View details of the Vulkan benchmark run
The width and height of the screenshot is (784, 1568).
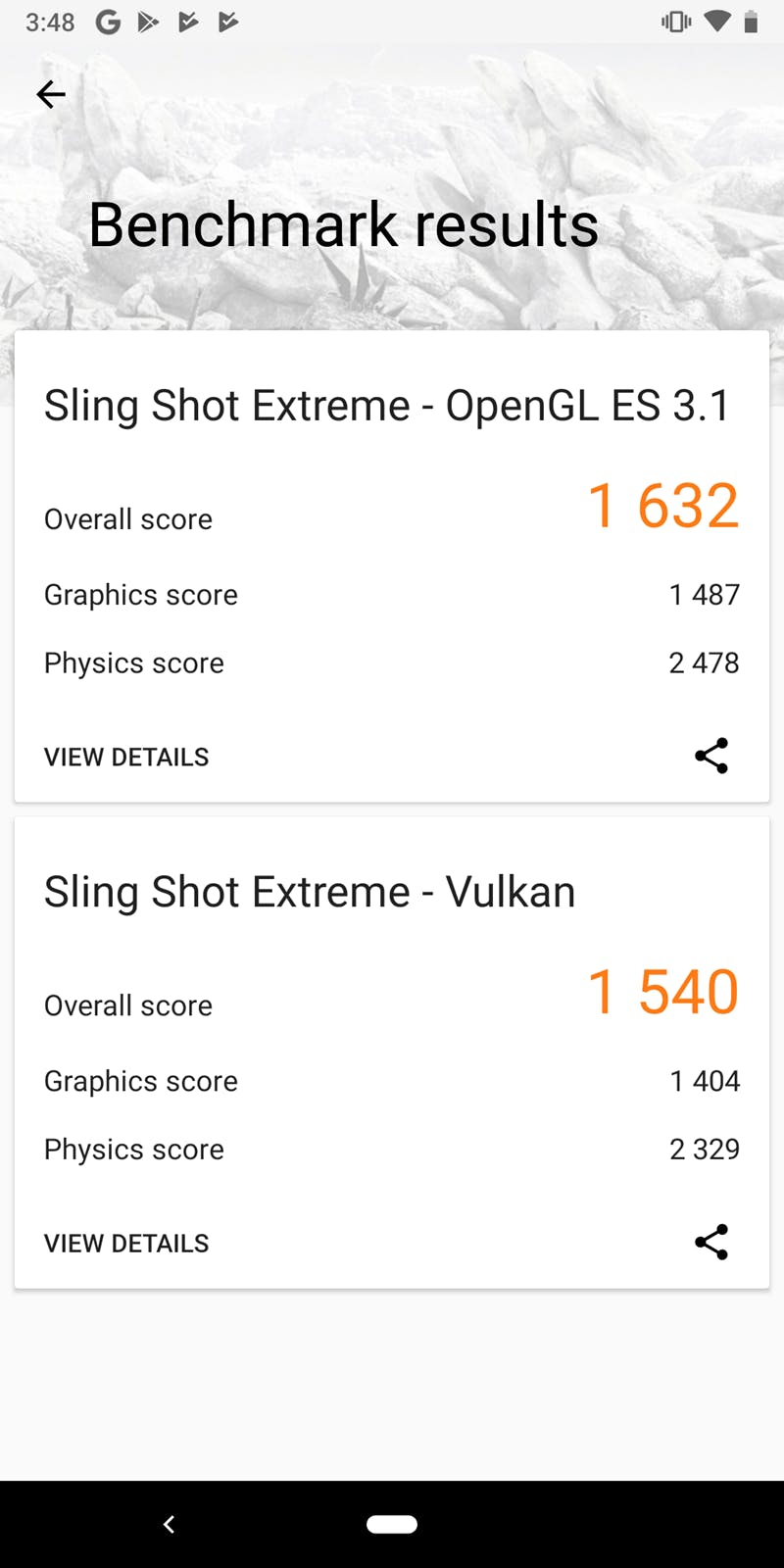(x=125, y=1243)
